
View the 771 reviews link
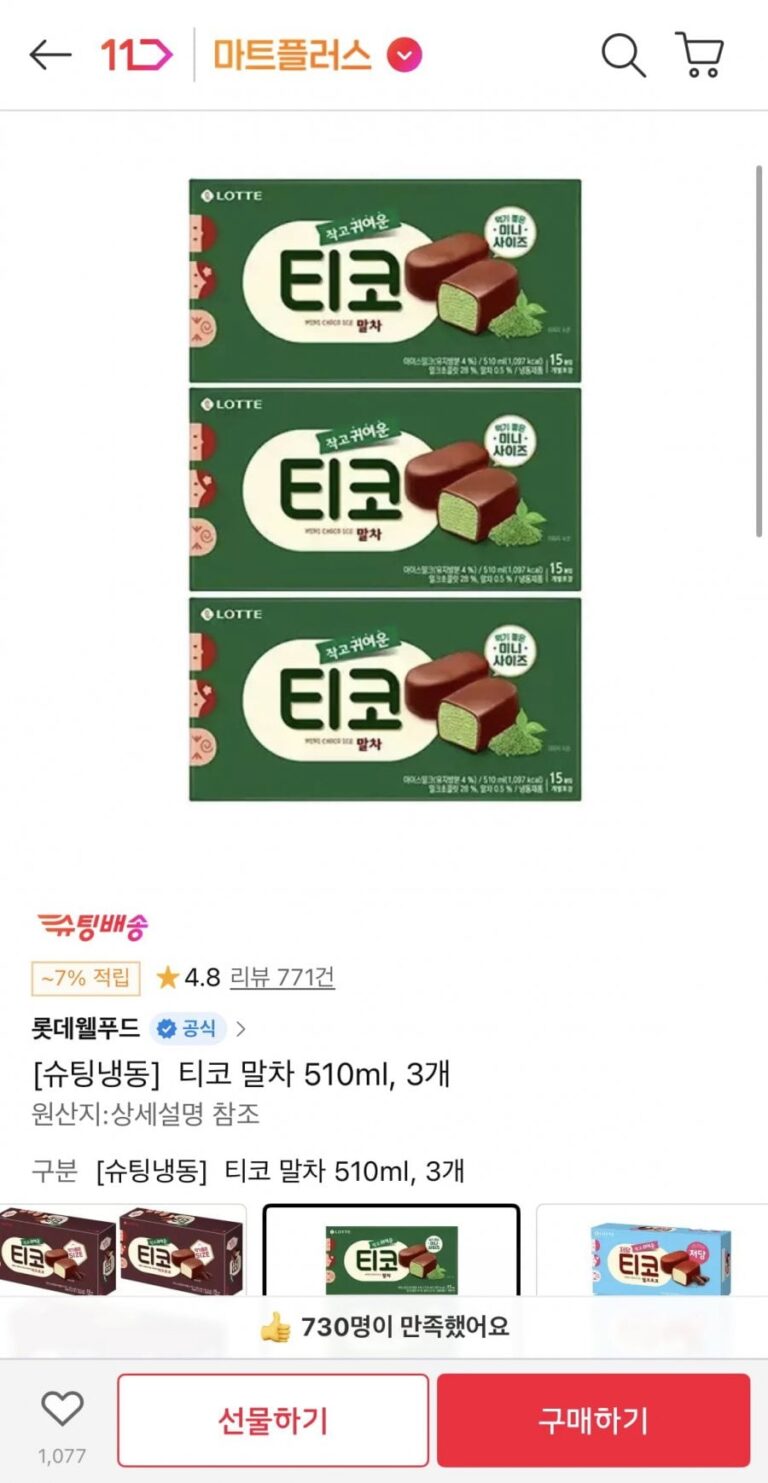point(282,977)
